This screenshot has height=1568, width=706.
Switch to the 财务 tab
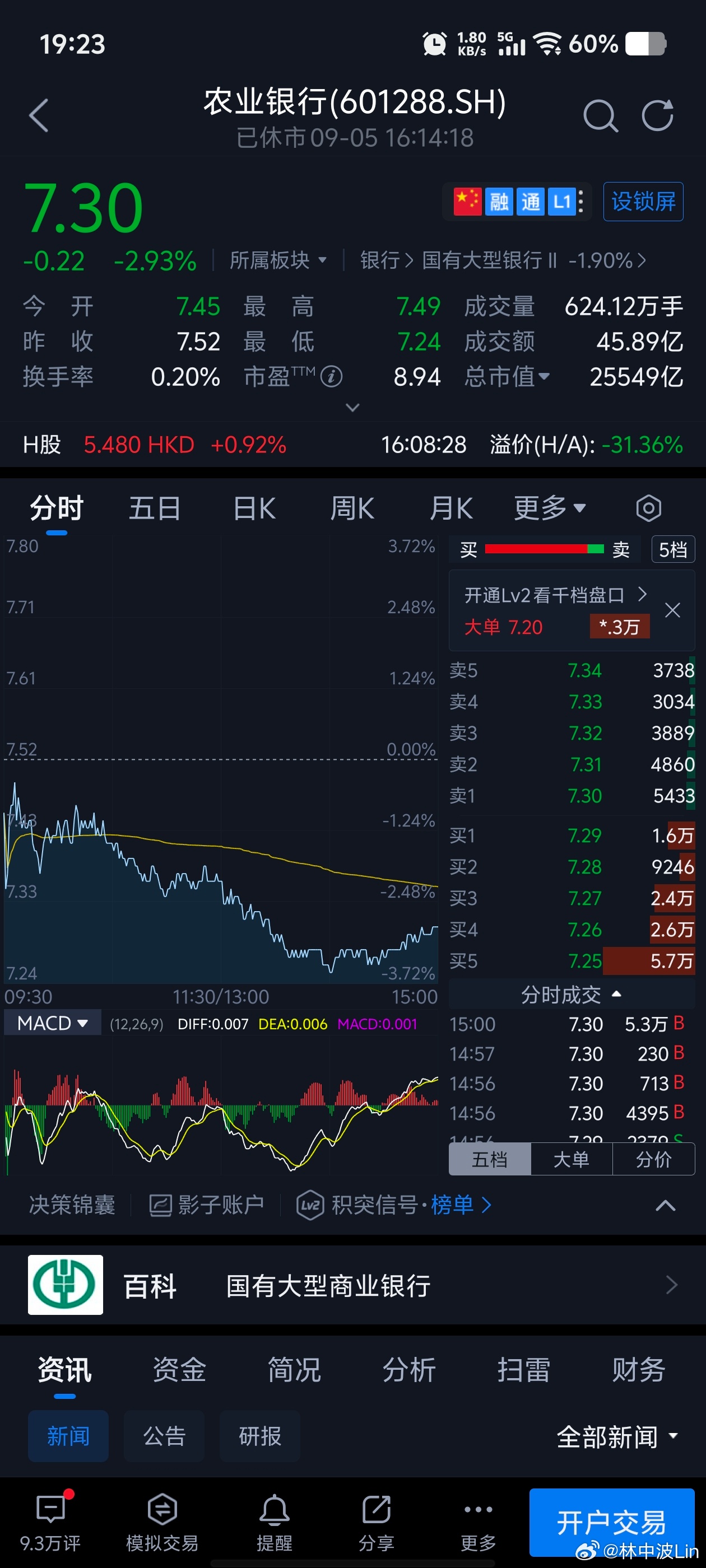point(638,1370)
